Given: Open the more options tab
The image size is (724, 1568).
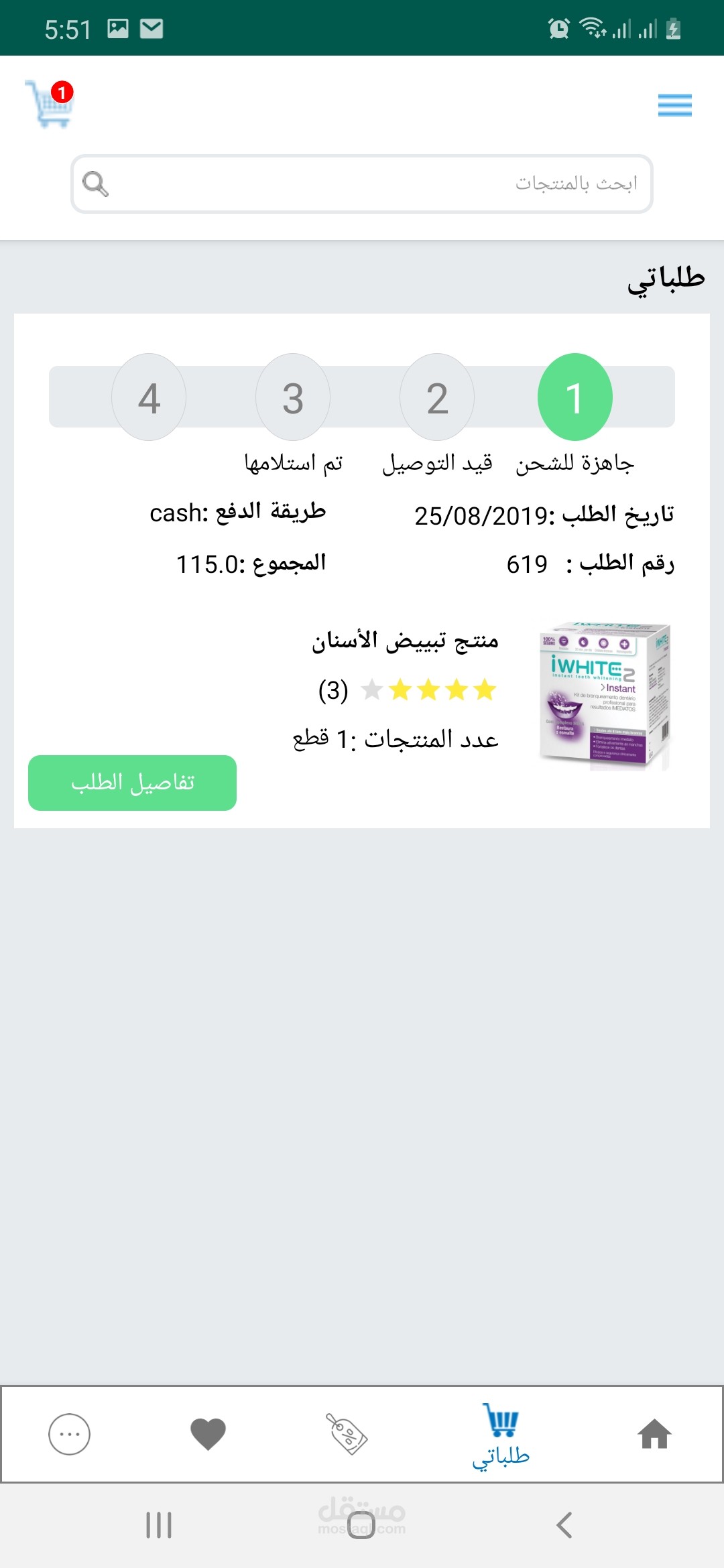Looking at the screenshot, I should [69, 1435].
